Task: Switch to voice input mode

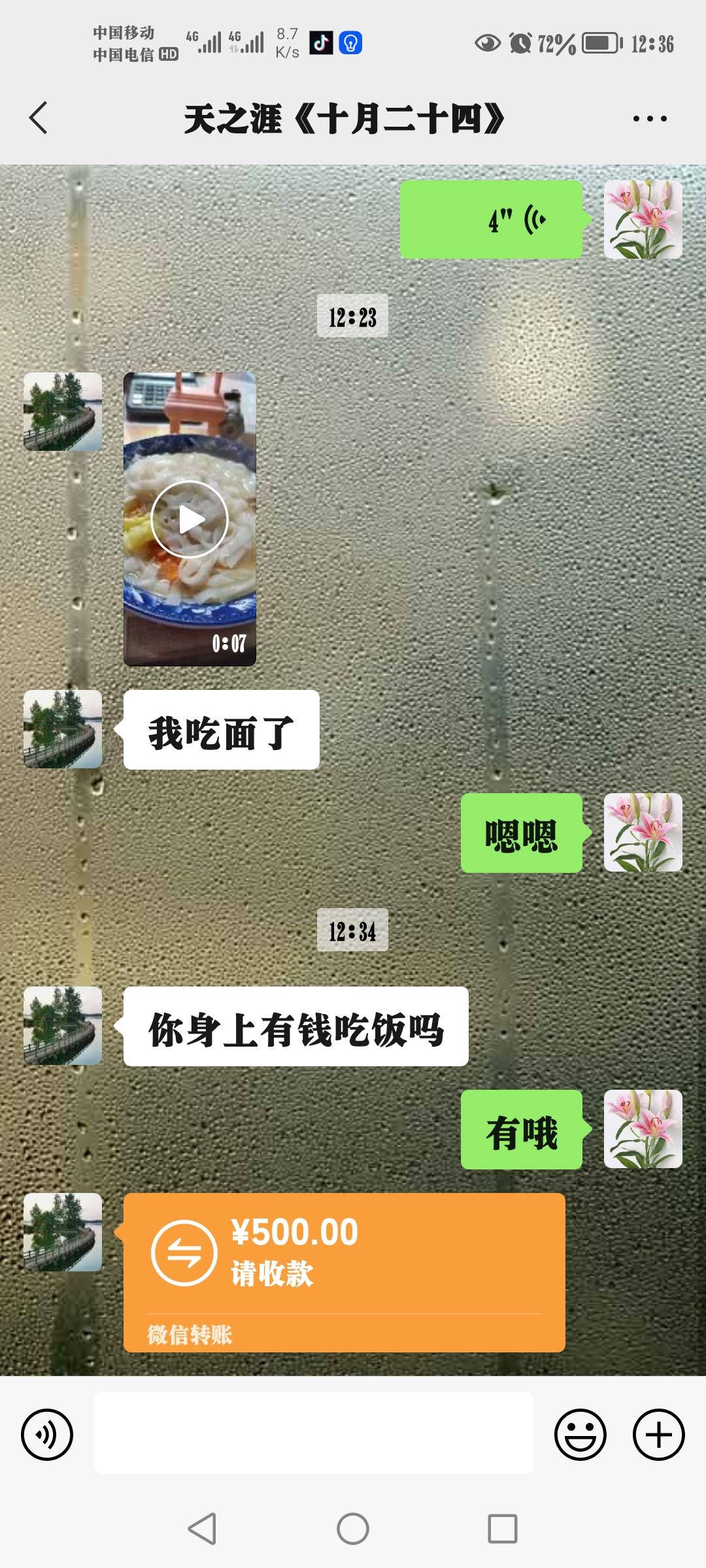Action: [47, 1435]
